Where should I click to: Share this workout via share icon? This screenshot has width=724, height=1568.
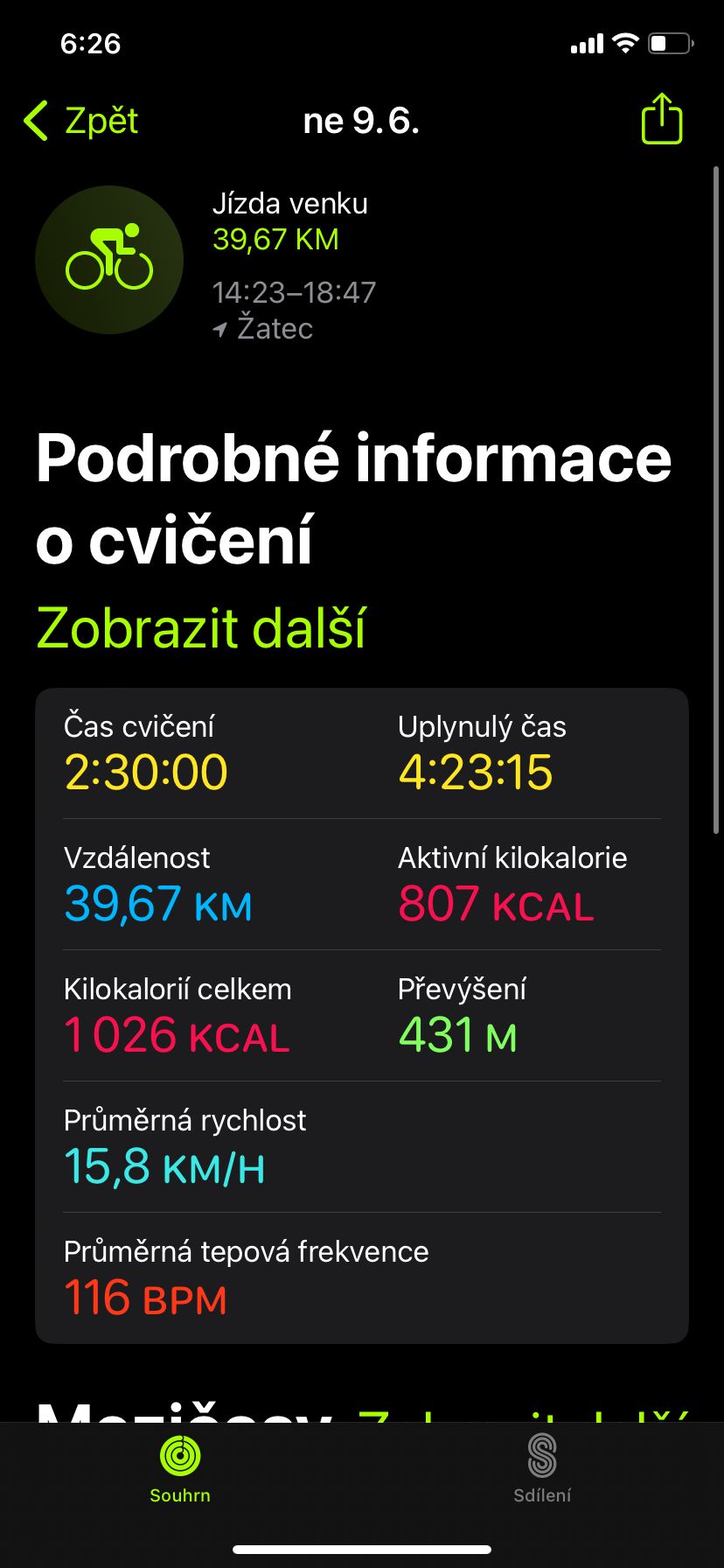(x=661, y=119)
